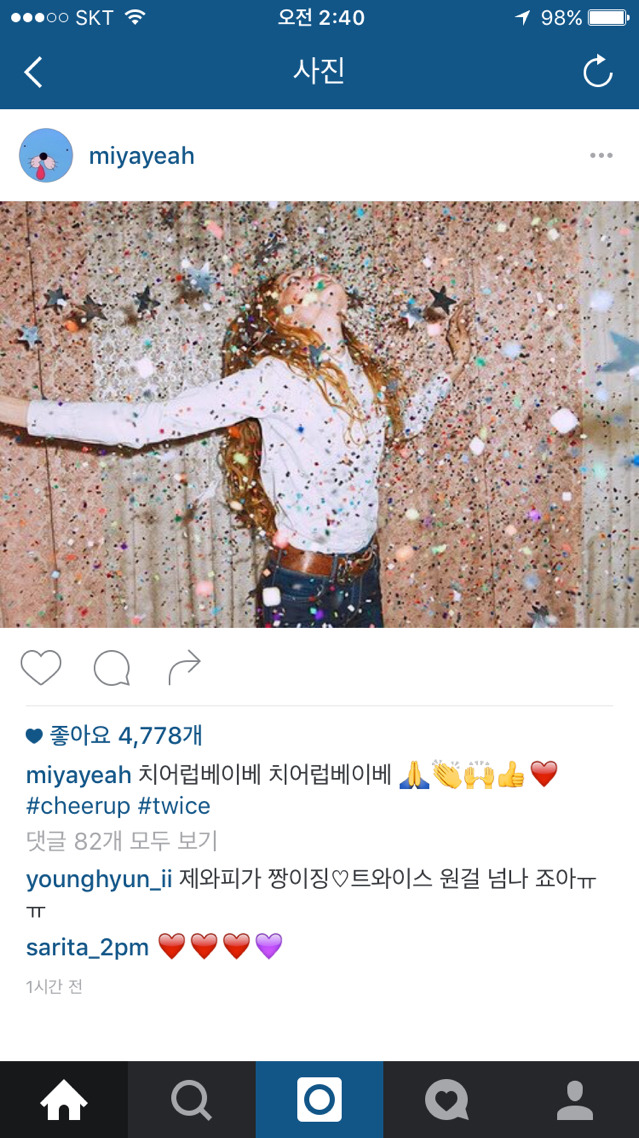Open miyayeah's profile picture

point(46,155)
